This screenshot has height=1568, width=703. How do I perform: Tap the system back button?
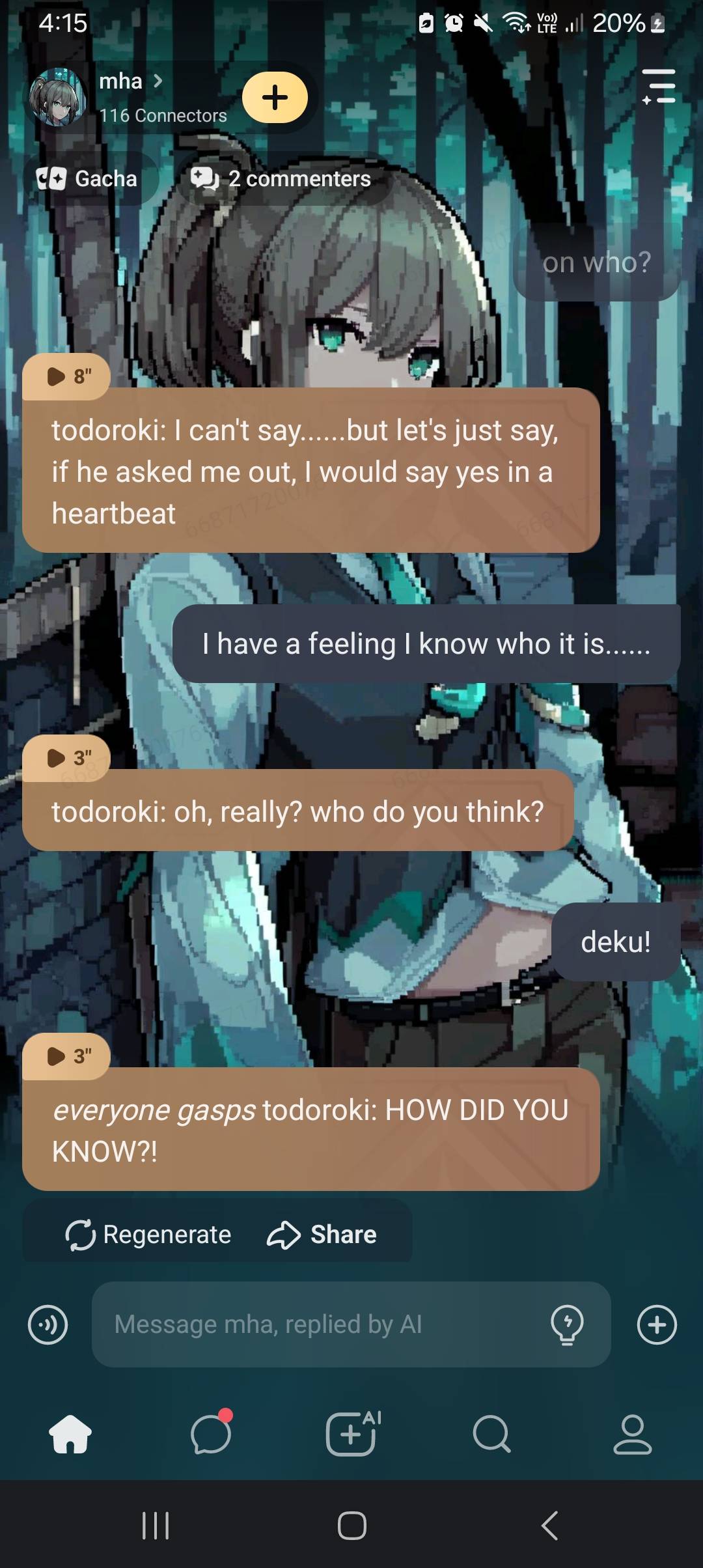coord(550,1525)
